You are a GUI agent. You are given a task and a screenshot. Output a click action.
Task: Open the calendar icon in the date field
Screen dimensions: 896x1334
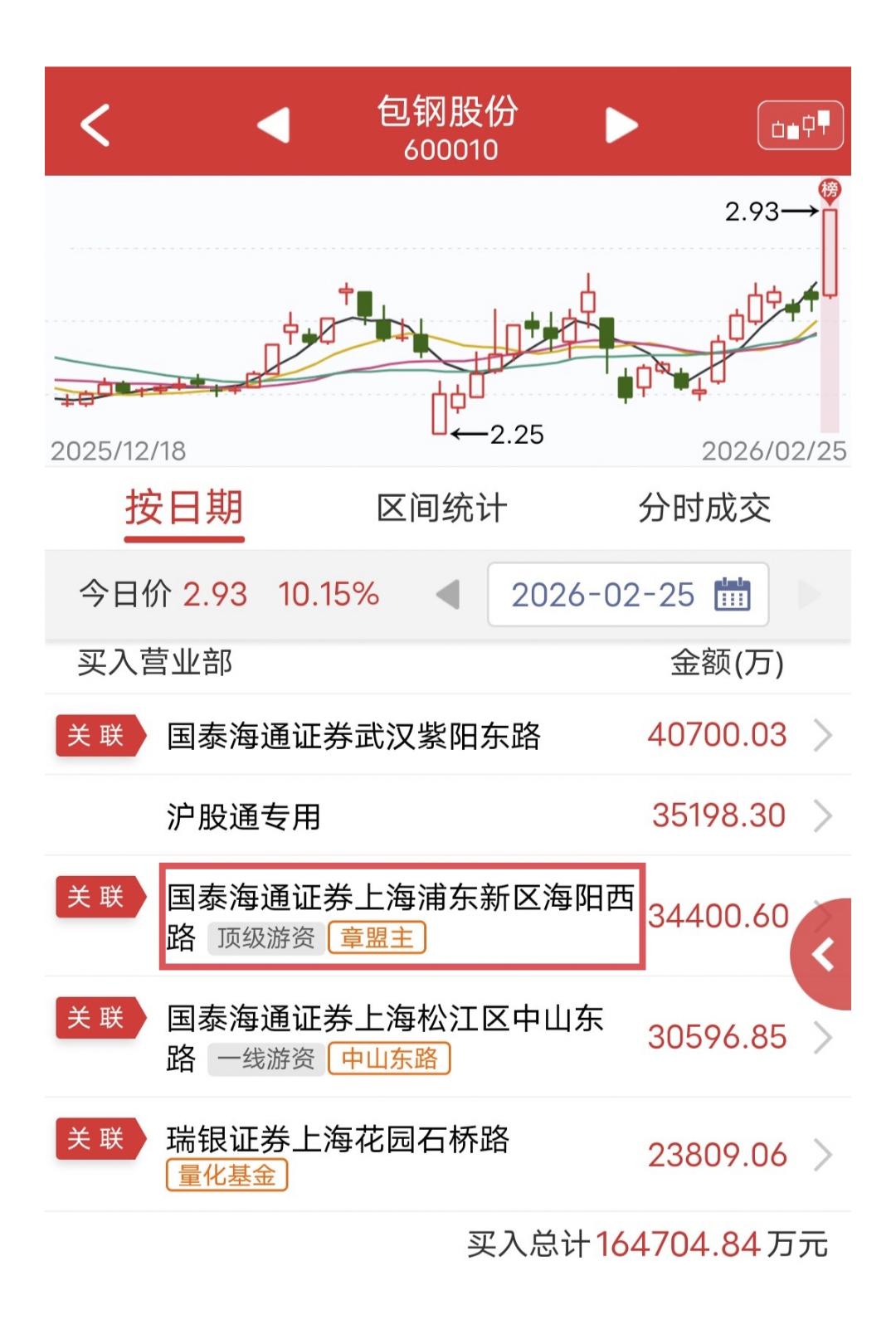click(733, 594)
